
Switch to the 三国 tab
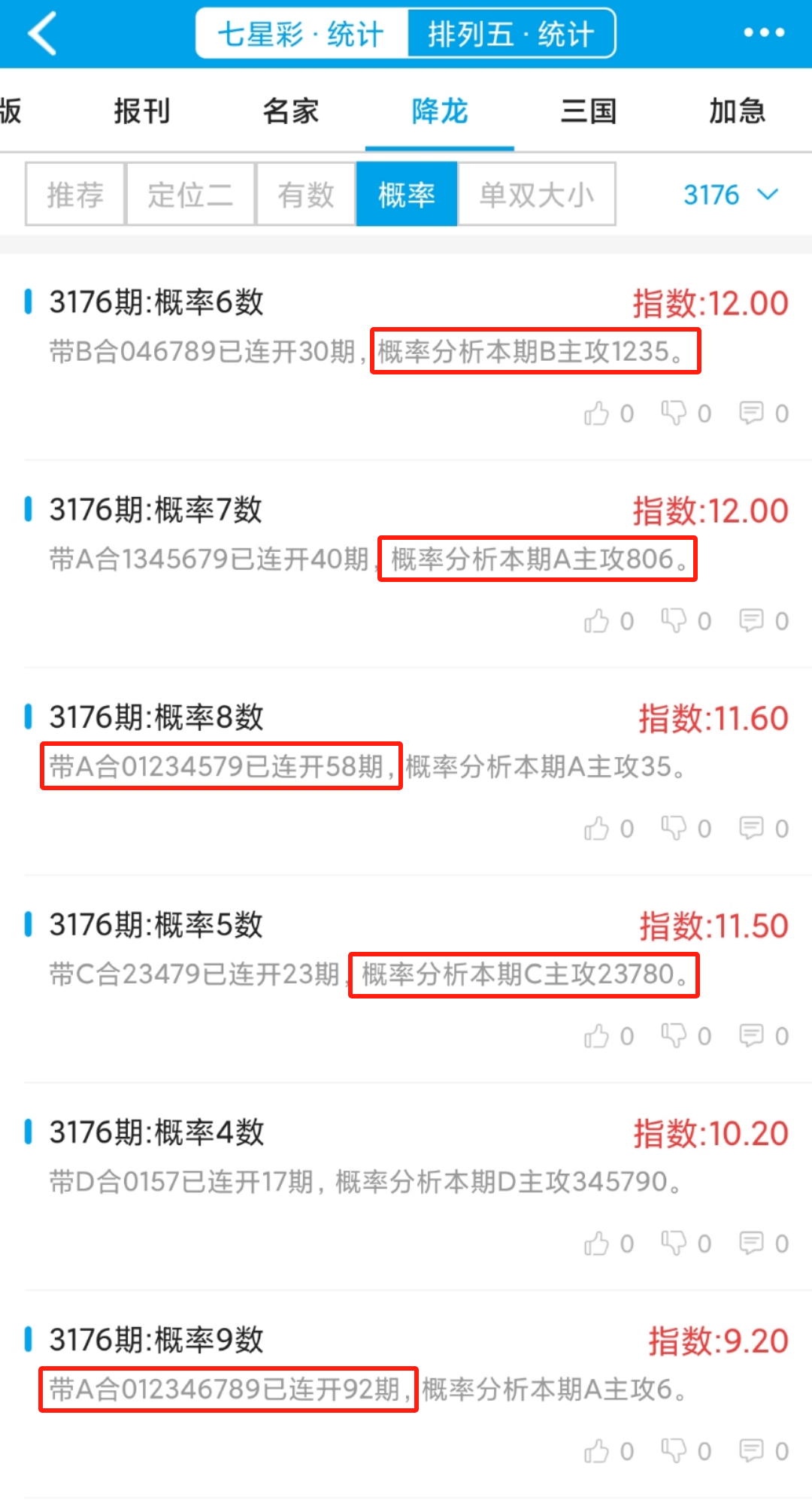(x=589, y=111)
